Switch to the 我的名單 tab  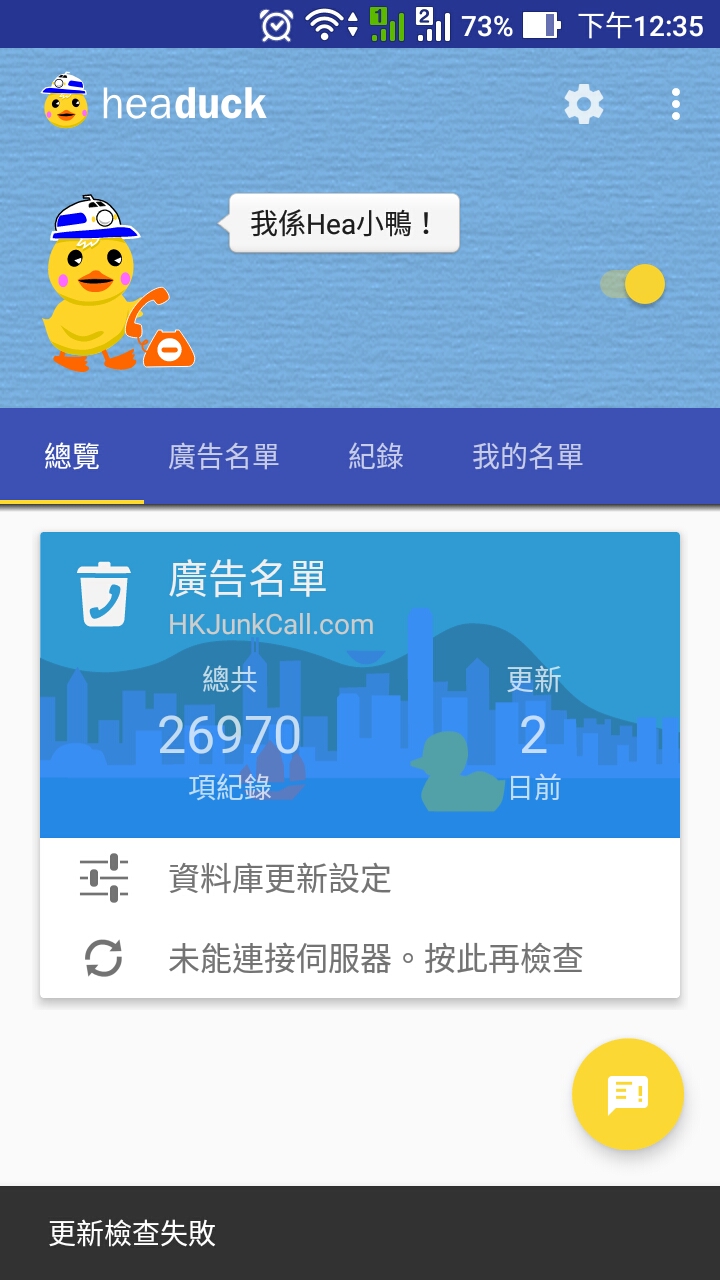[528, 457]
